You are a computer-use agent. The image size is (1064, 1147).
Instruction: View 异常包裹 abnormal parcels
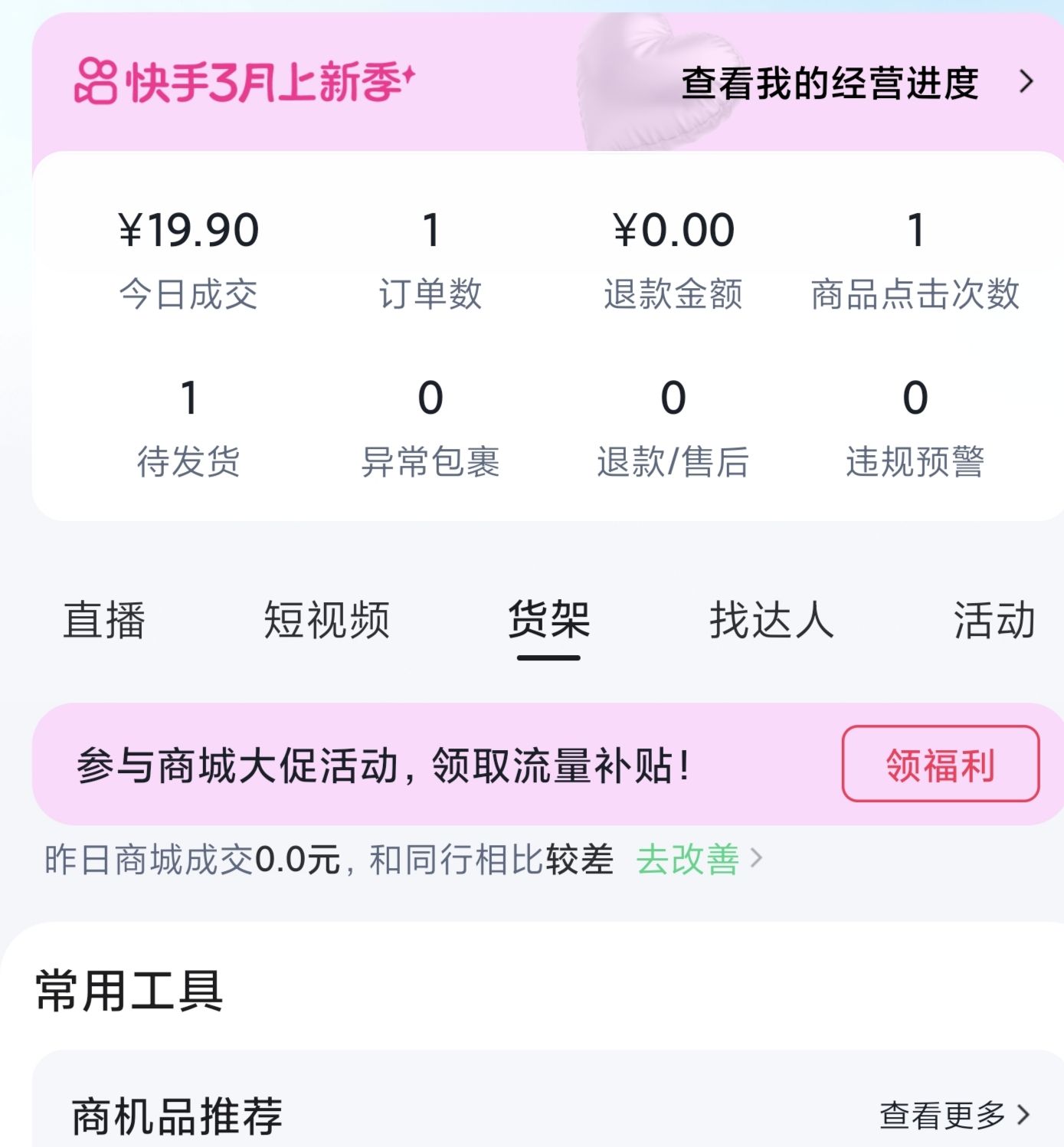[x=431, y=428]
